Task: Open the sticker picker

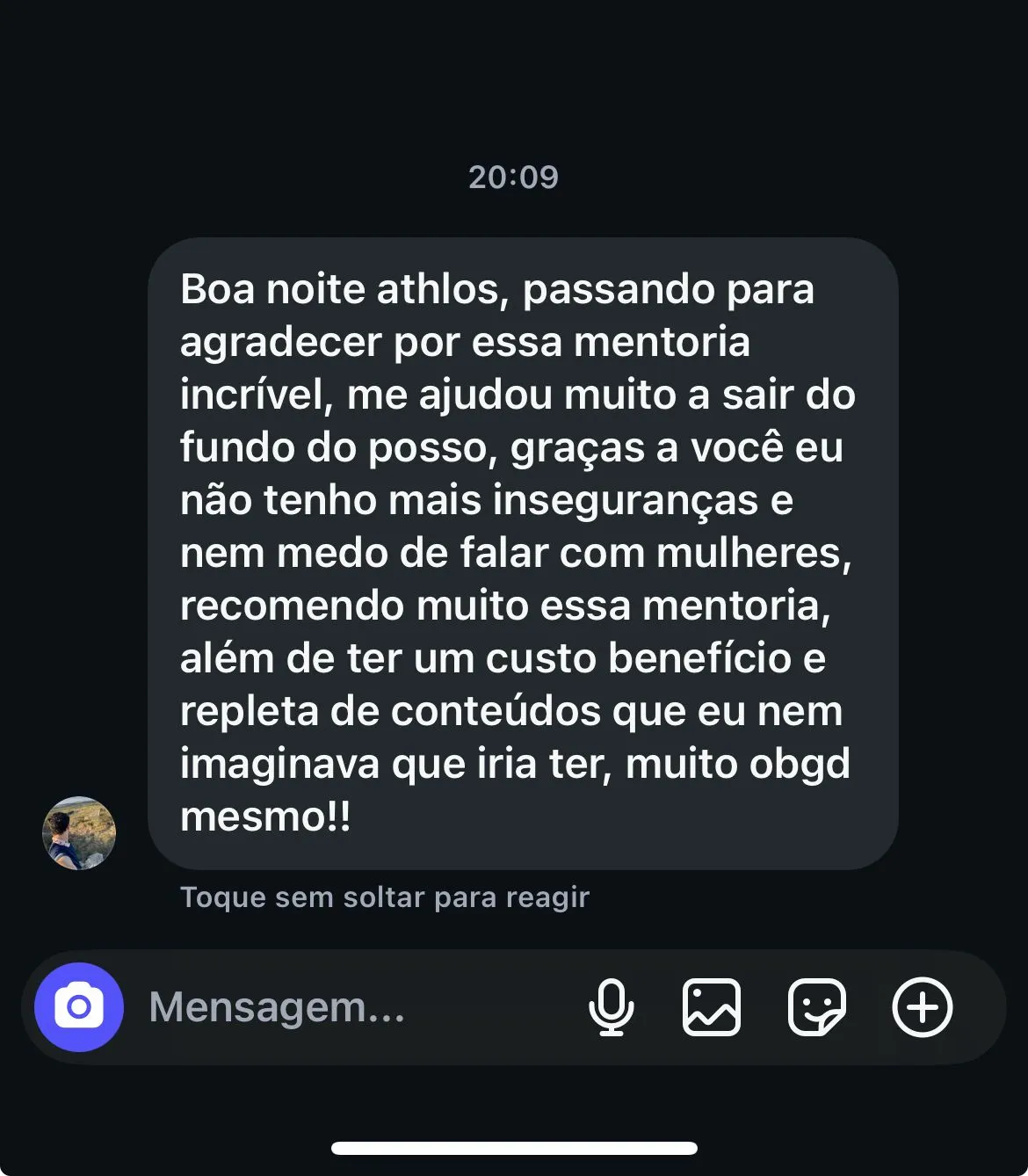Action: pyautogui.click(x=816, y=1007)
